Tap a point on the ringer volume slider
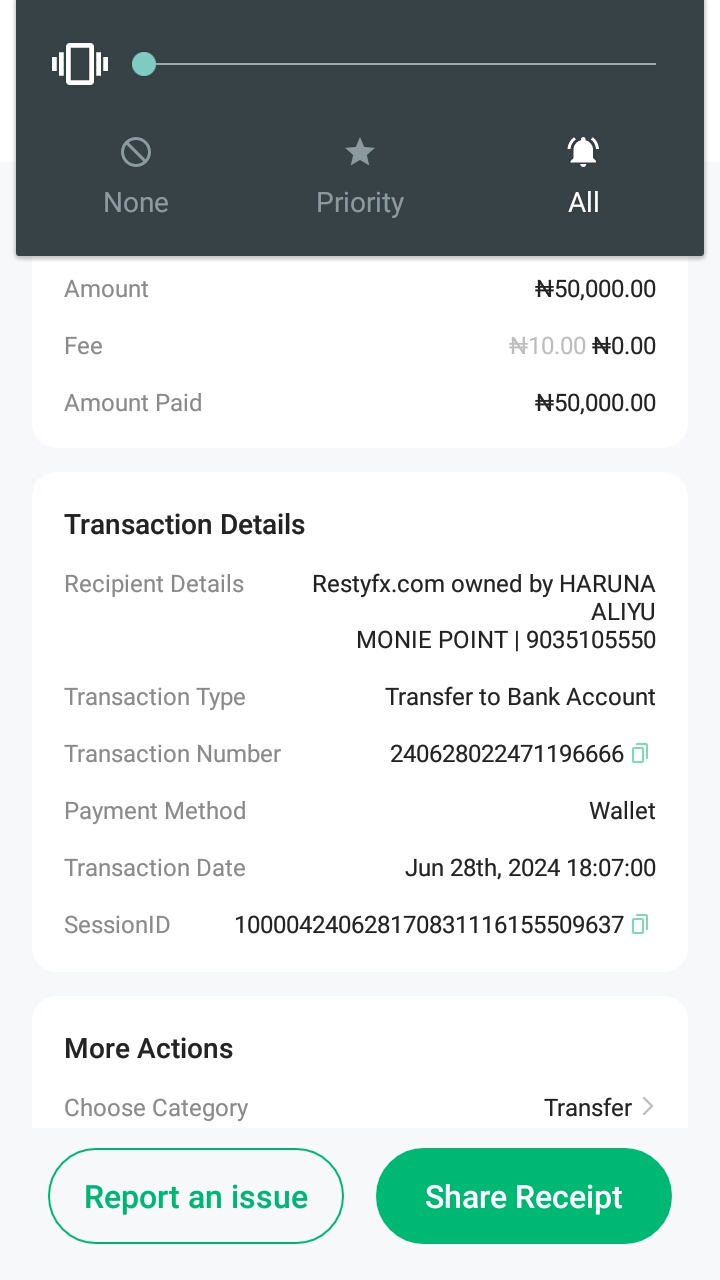The image size is (720, 1280). pos(394,64)
